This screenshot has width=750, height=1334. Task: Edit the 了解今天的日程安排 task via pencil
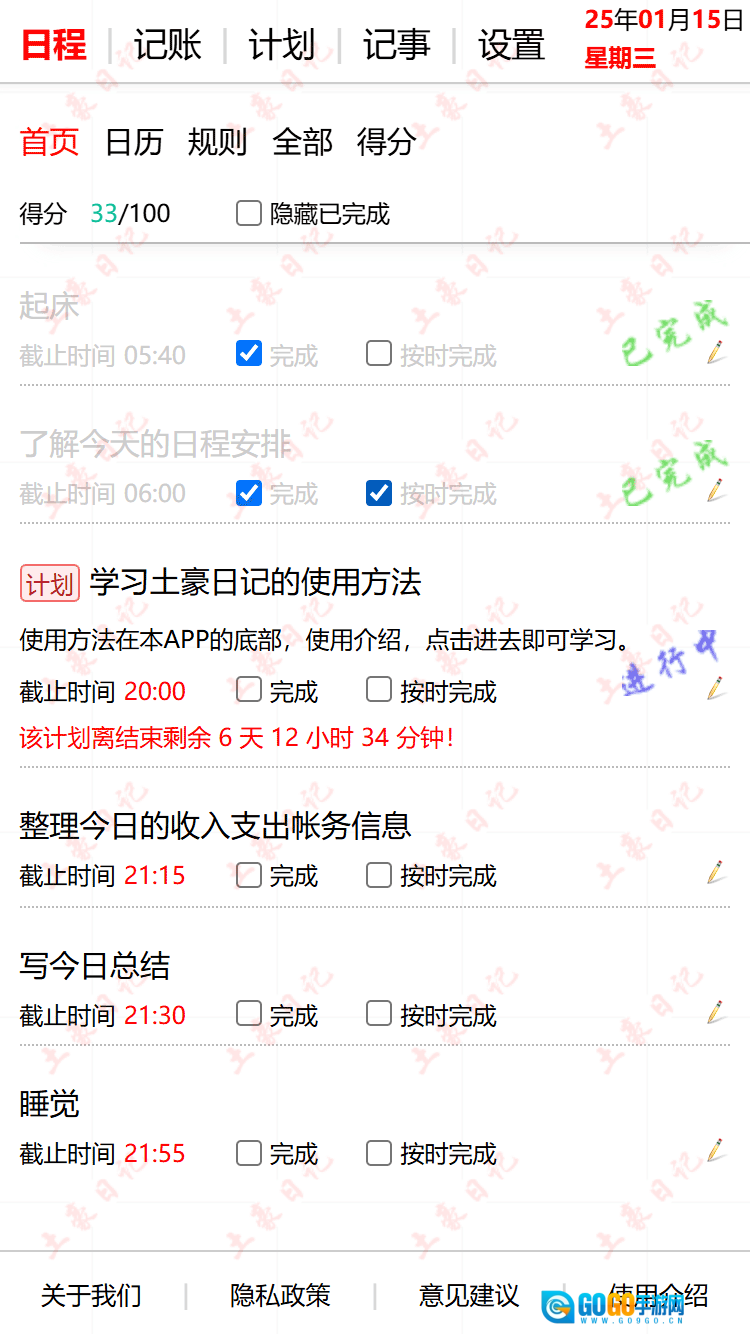point(715,490)
